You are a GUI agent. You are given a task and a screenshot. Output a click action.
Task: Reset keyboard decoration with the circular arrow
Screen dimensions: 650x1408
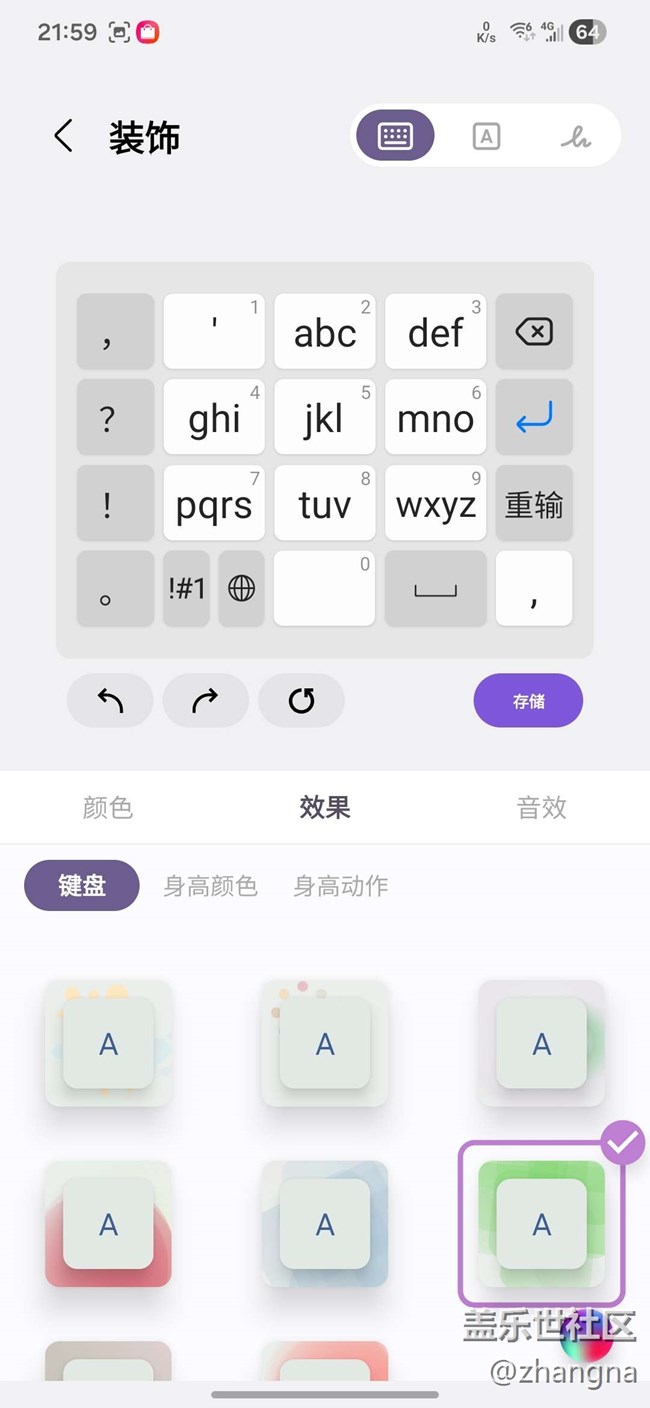(x=301, y=701)
